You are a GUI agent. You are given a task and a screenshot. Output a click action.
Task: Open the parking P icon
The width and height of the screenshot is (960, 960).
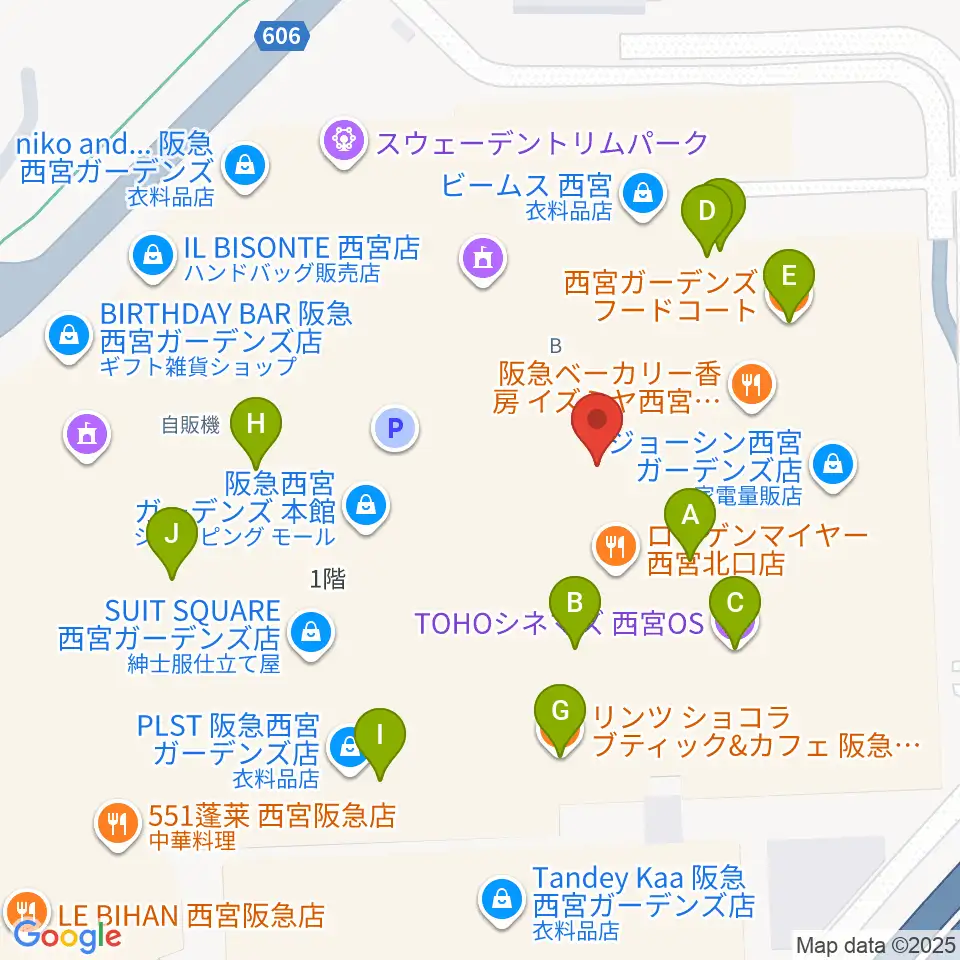(395, 427)
